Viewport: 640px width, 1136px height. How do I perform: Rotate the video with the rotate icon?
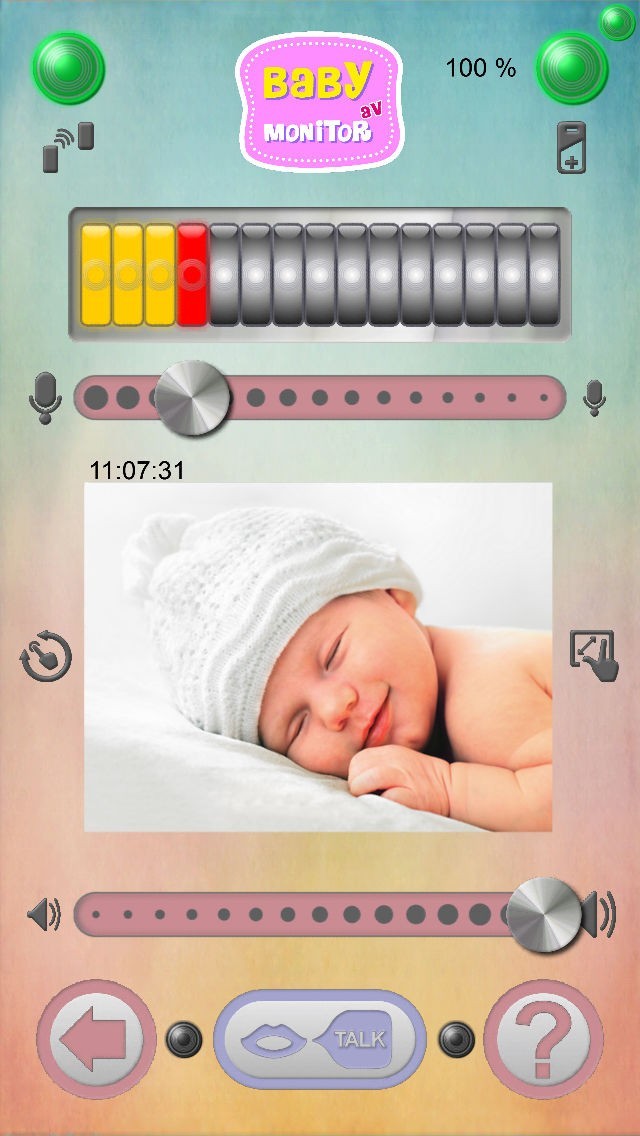pyautogui.click(x=46, y=656)
